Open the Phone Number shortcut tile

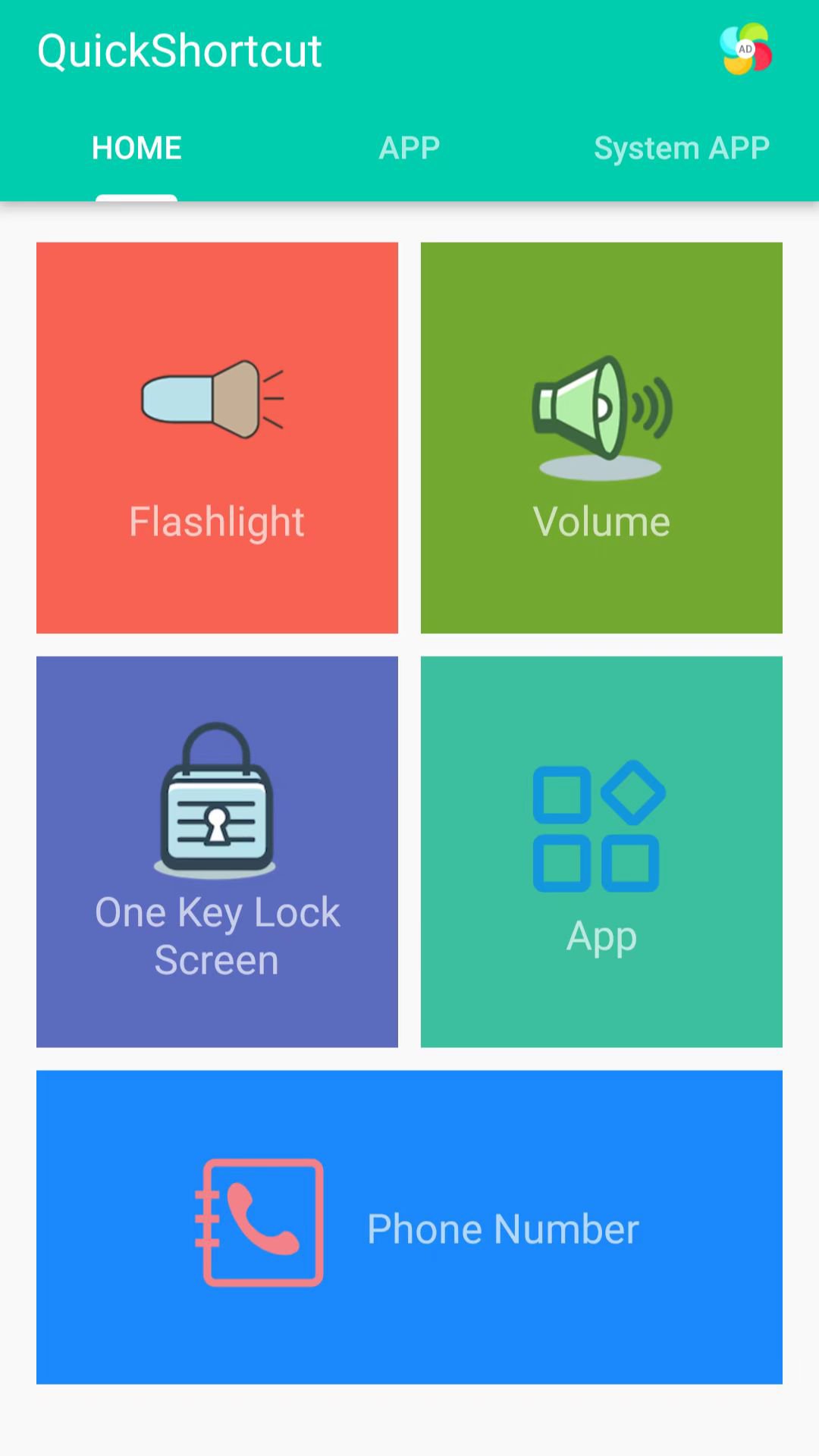409,1227
